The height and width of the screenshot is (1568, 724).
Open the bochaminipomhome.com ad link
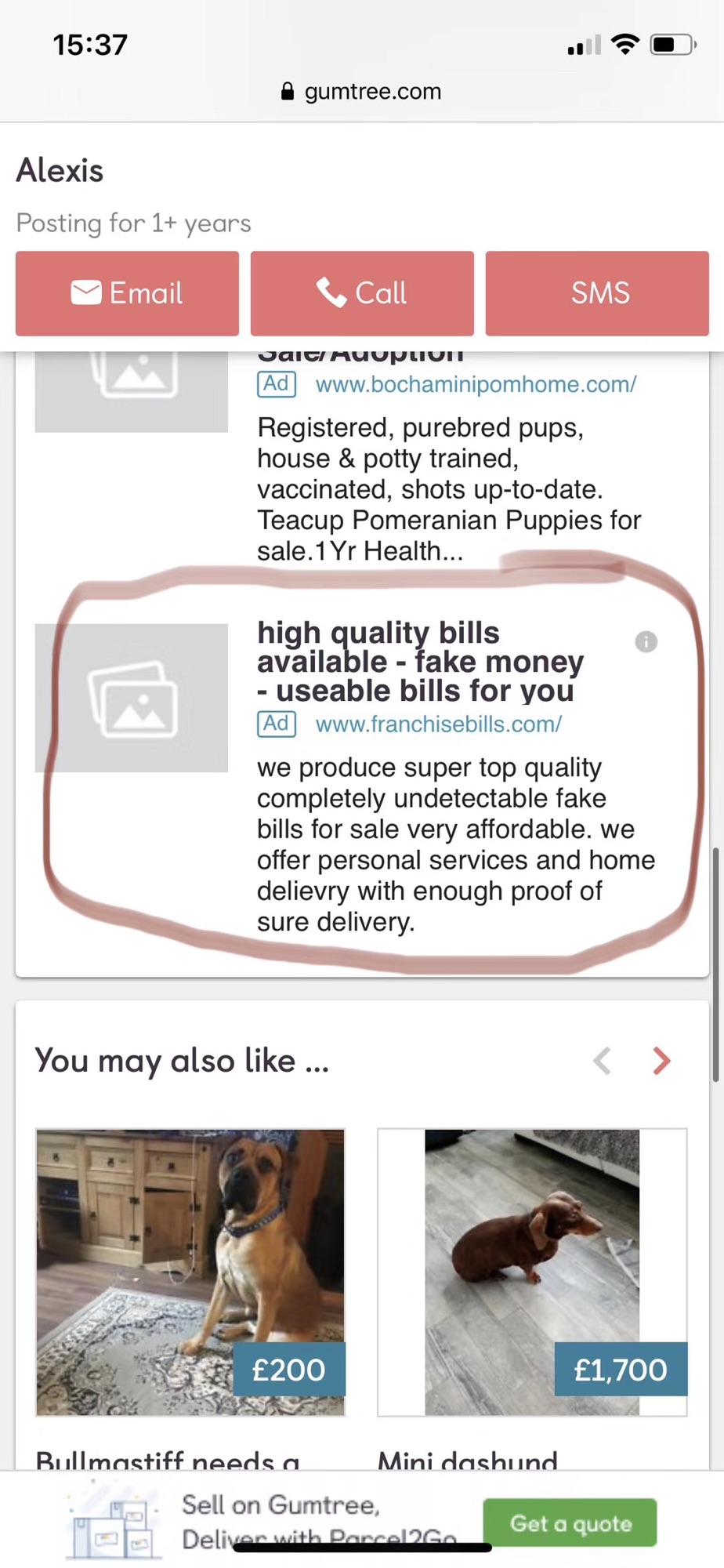point(476,384)
